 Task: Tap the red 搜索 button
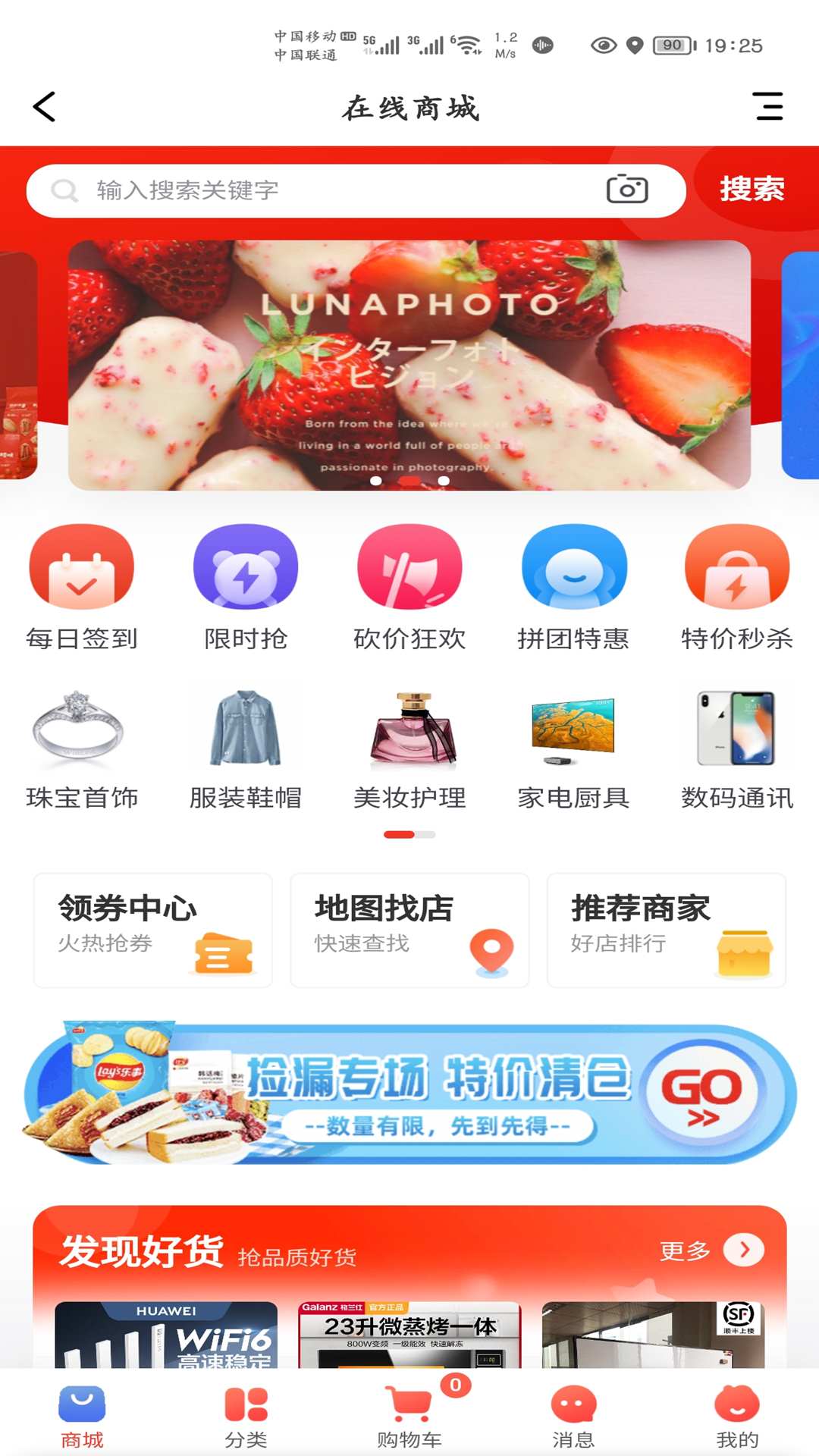coord(752,189)
